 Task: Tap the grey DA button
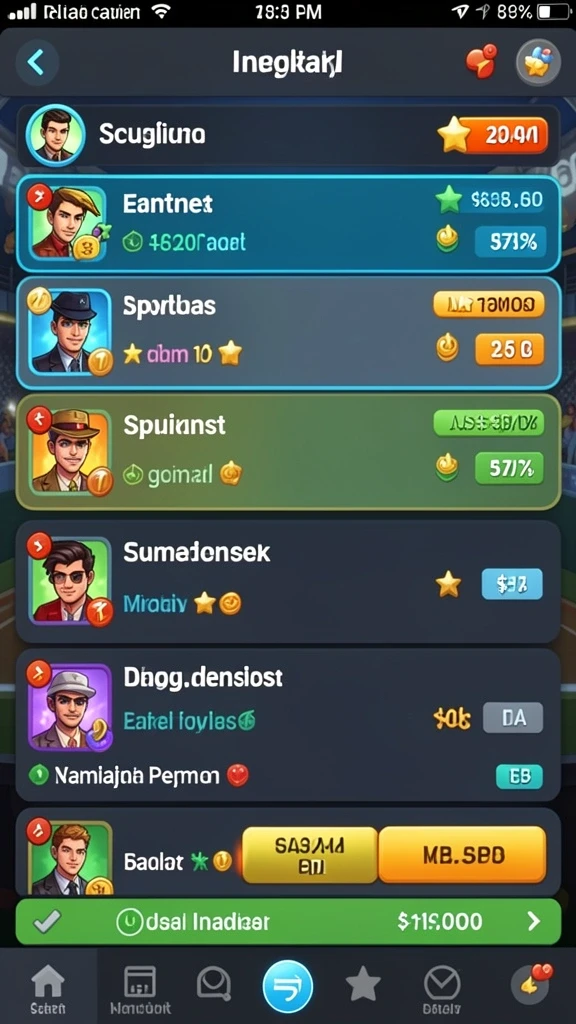coord(513,718)
